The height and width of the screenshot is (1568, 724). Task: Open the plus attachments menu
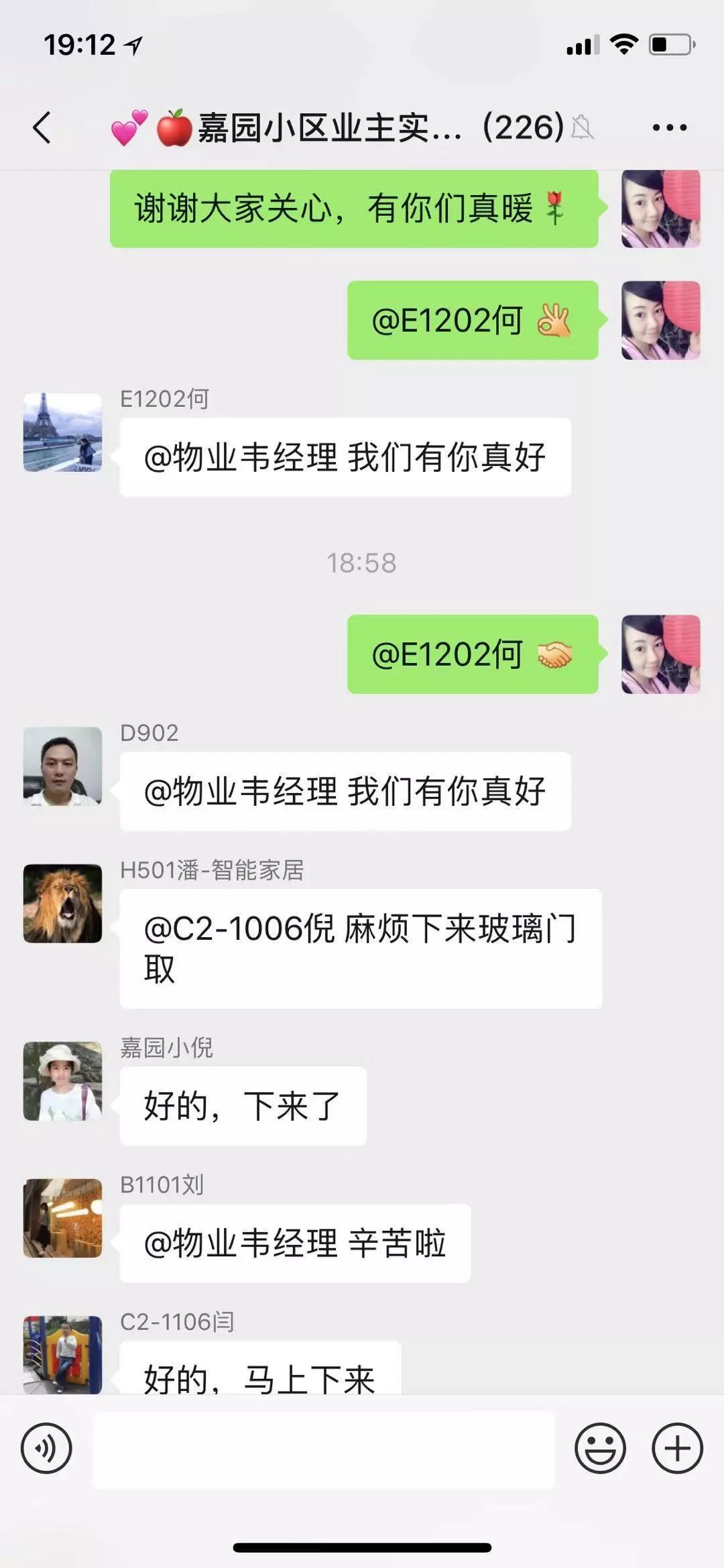(677, 1448)
